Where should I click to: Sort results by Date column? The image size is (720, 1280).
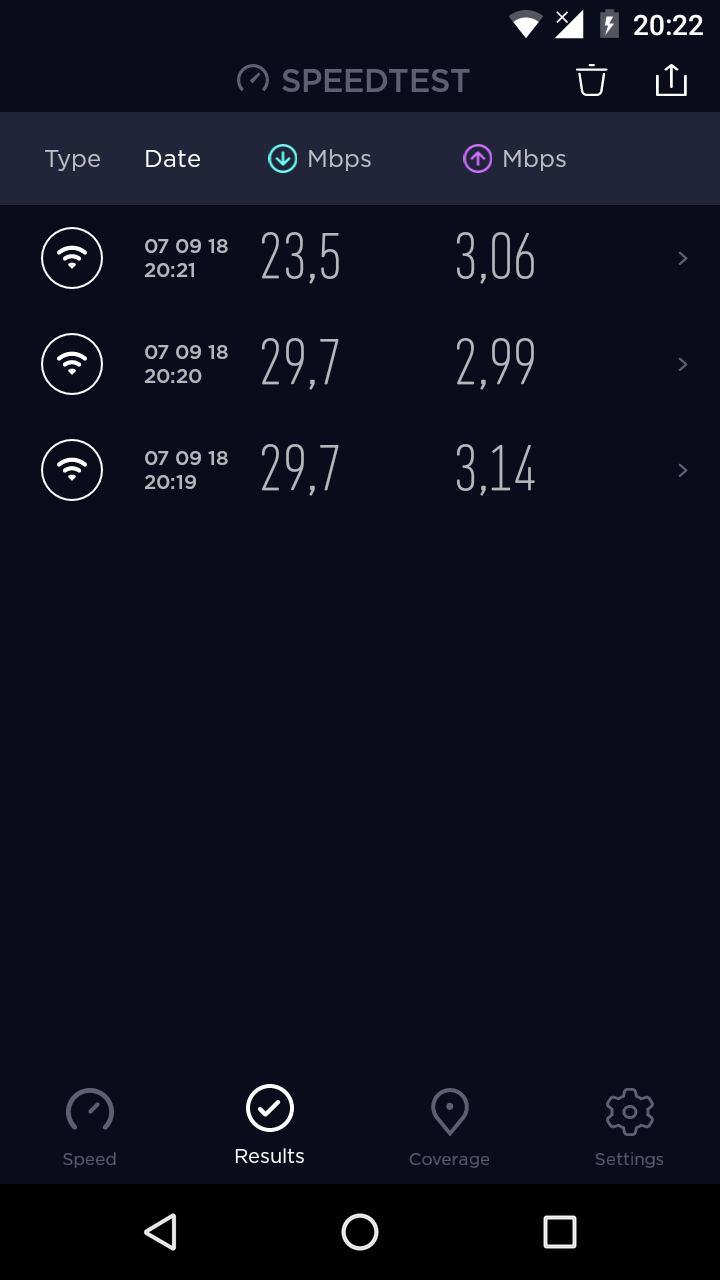(x=172, y=159)
